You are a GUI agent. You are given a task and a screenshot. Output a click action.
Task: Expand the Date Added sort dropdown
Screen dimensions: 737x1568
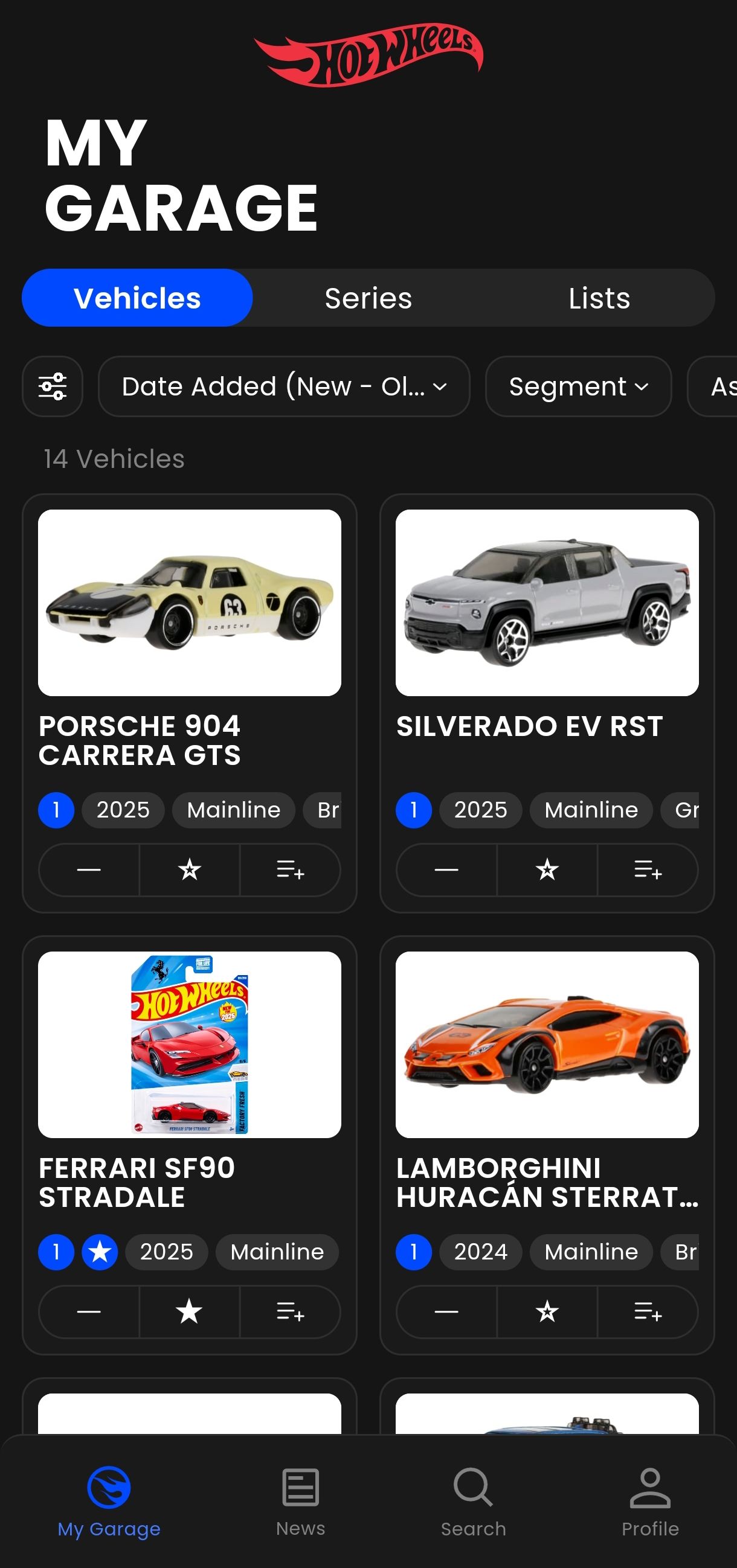[x=284, y=386]
